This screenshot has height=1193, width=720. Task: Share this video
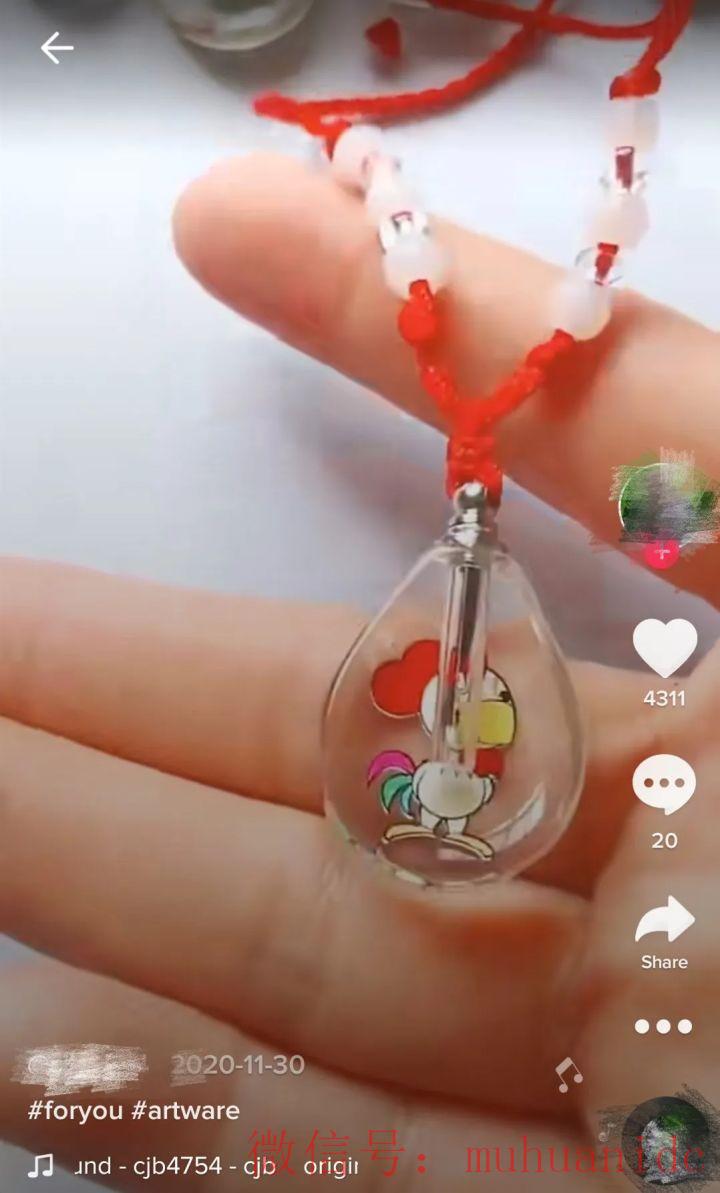point(664,921)
